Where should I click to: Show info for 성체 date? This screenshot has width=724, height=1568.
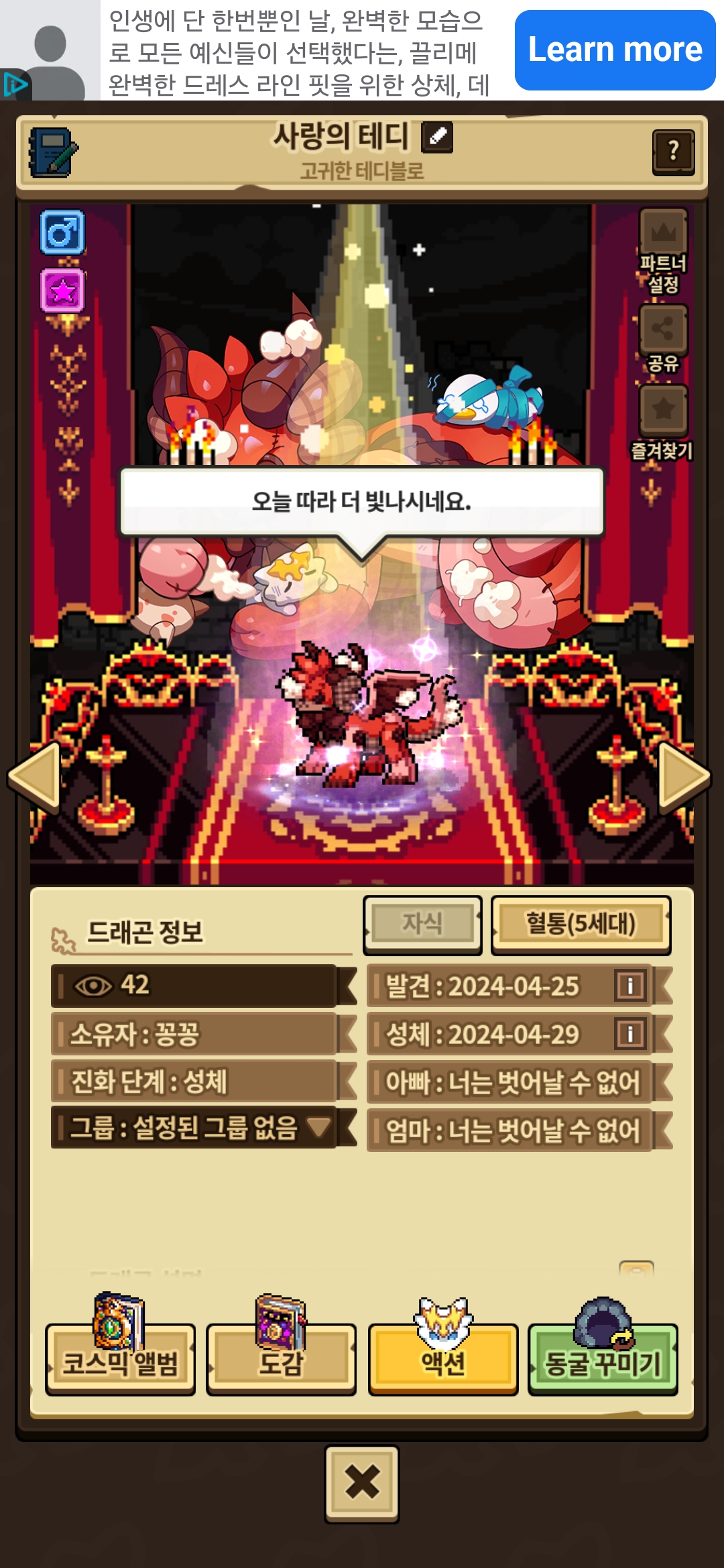[630, 1034]
